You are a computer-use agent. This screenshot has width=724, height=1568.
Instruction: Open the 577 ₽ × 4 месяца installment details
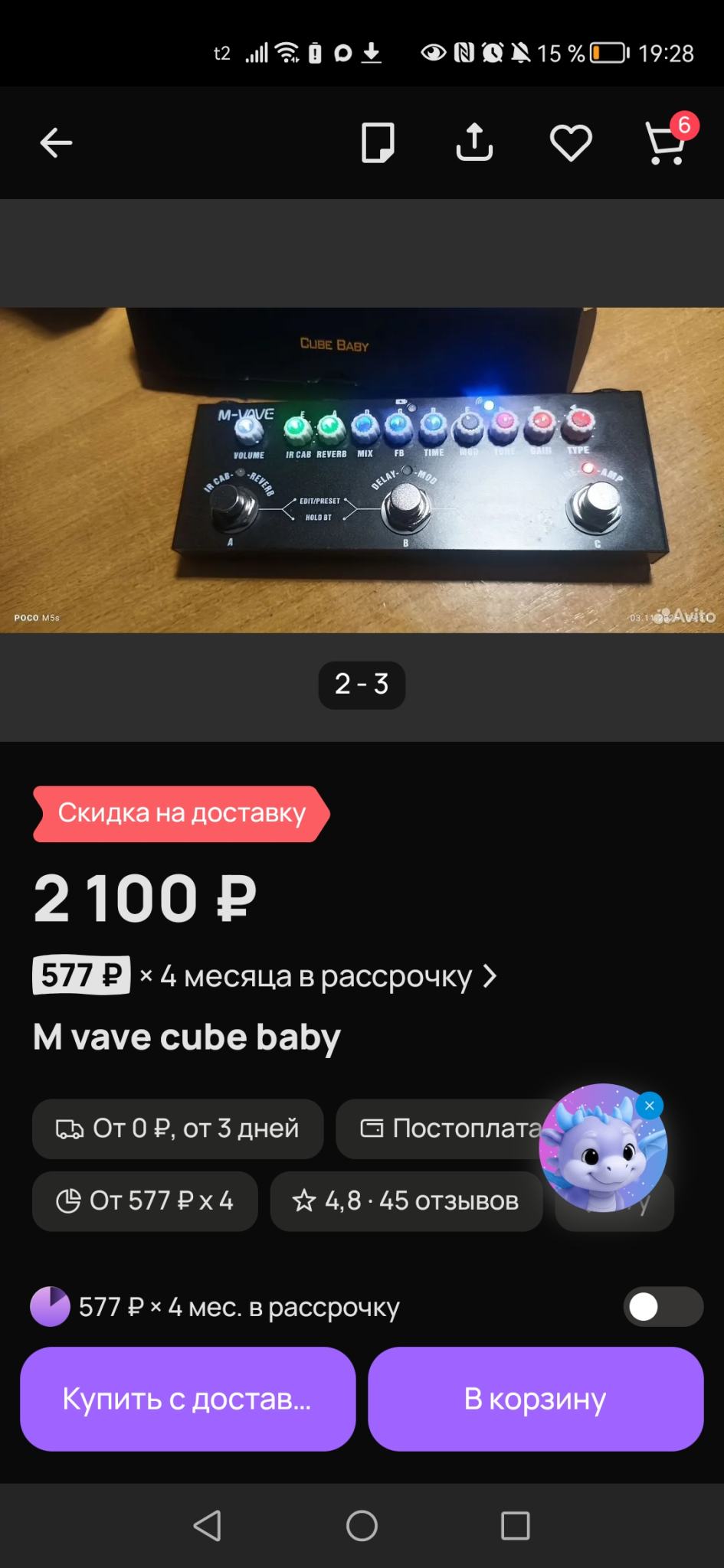click(x=264, y=976)
